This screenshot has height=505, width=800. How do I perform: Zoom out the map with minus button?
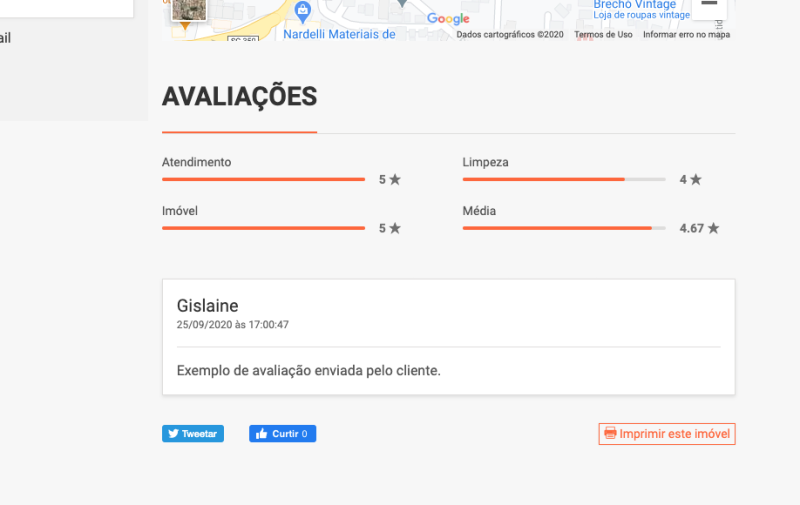709,5
